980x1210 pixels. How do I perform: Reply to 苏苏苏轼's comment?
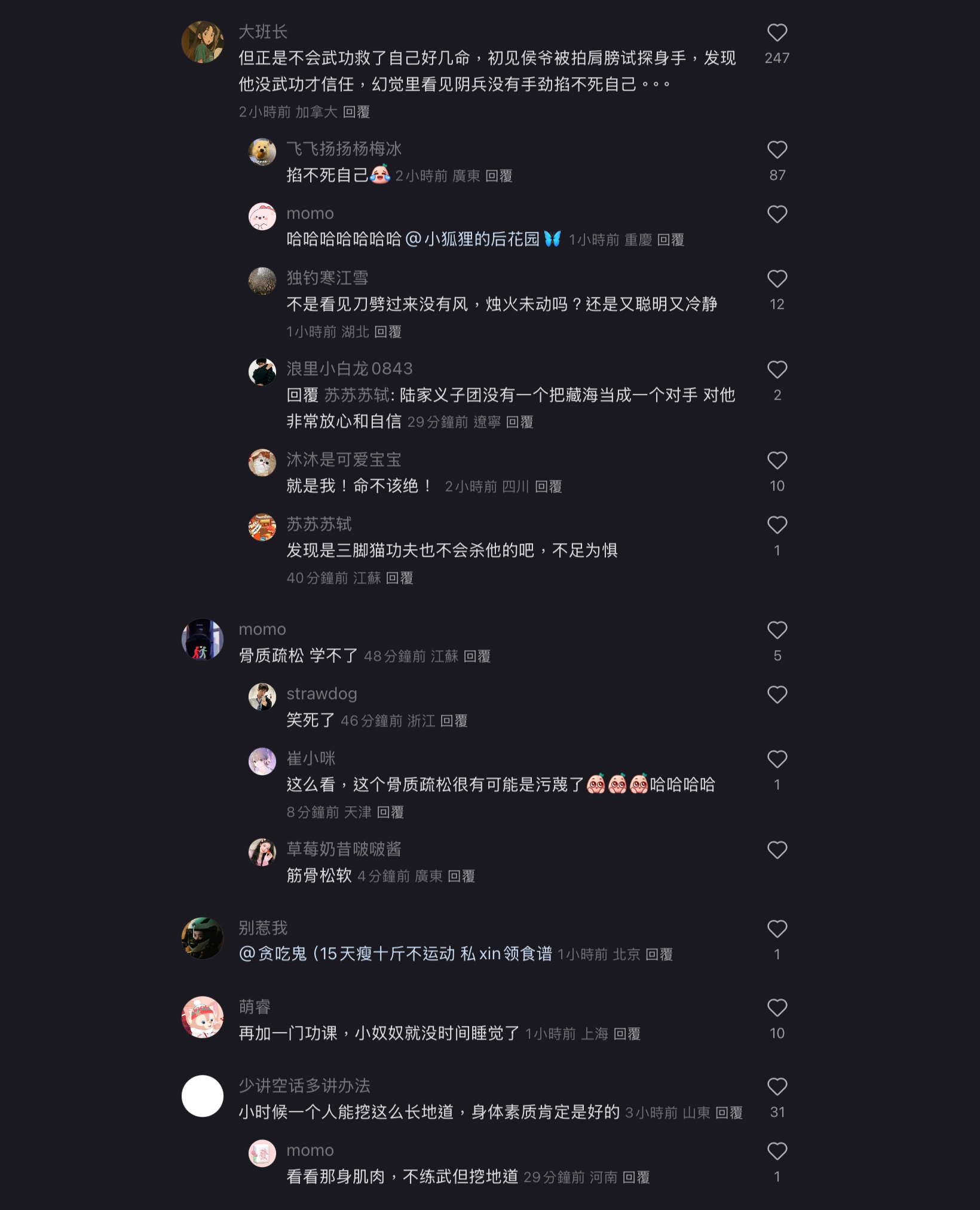(x=400, y=578)
